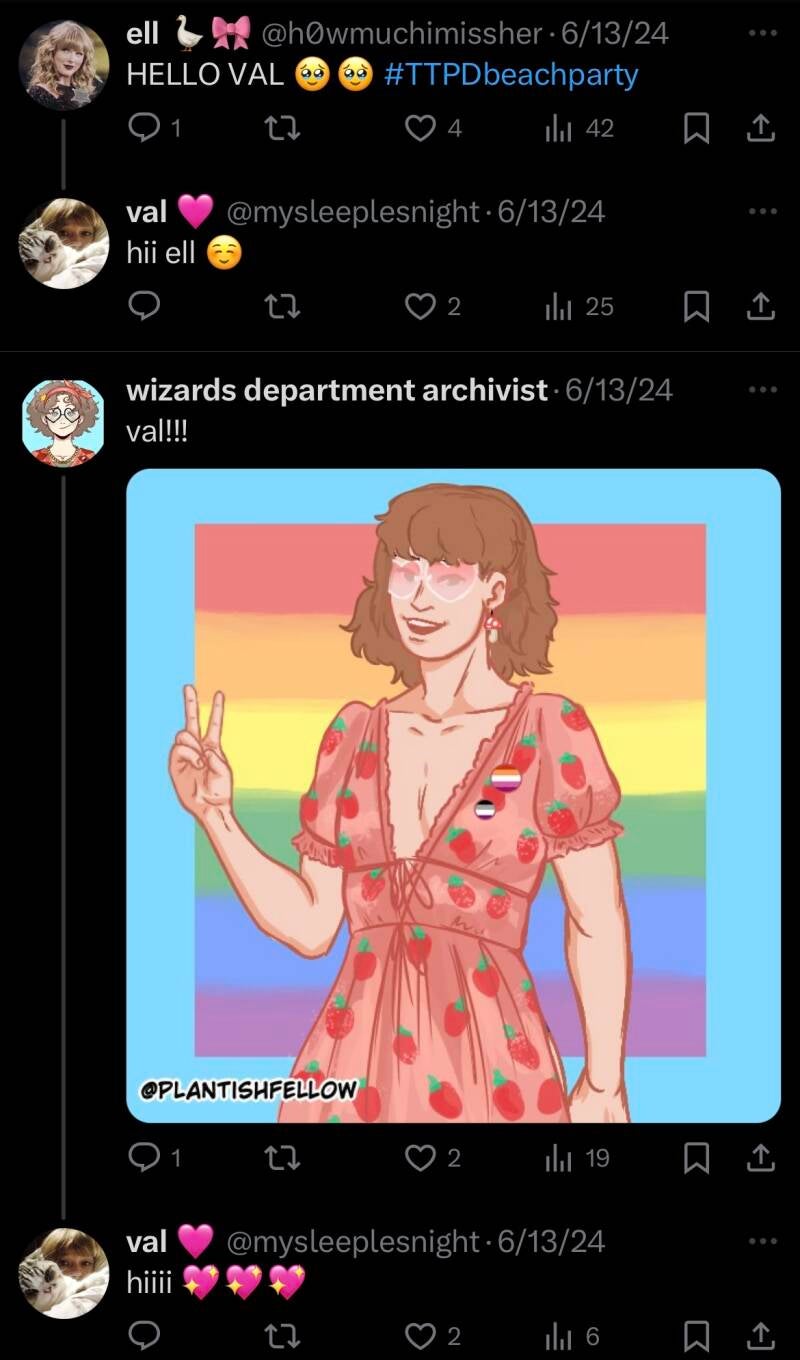The height and width of the screenshot is (1360, 800).
Task: Reply to the val!!! artwork tweet
Action: point(145,1158)
